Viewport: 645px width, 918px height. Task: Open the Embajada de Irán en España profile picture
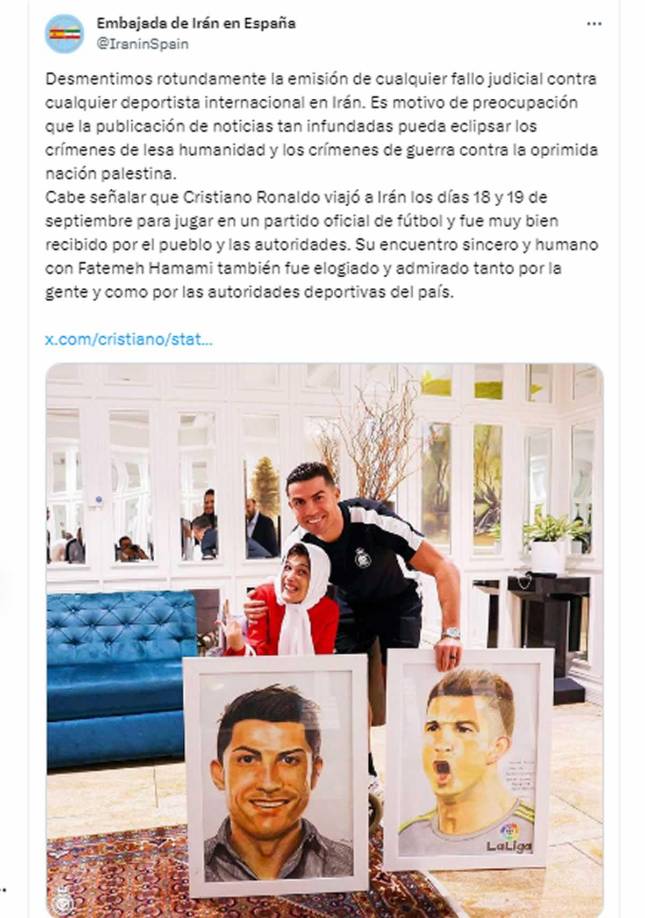tap(64, 33)
